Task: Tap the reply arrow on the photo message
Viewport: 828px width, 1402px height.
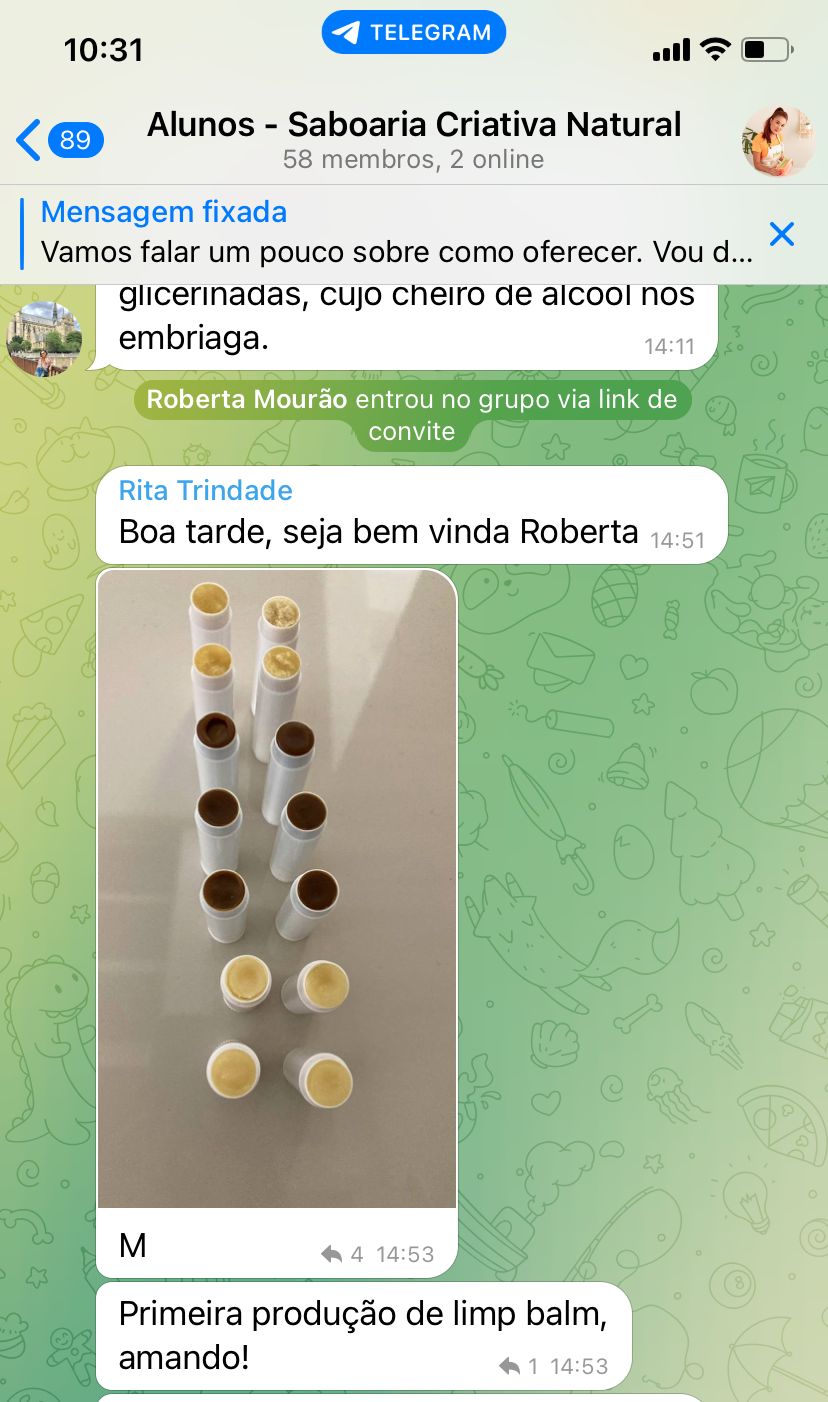Action: coord(333,1253)
